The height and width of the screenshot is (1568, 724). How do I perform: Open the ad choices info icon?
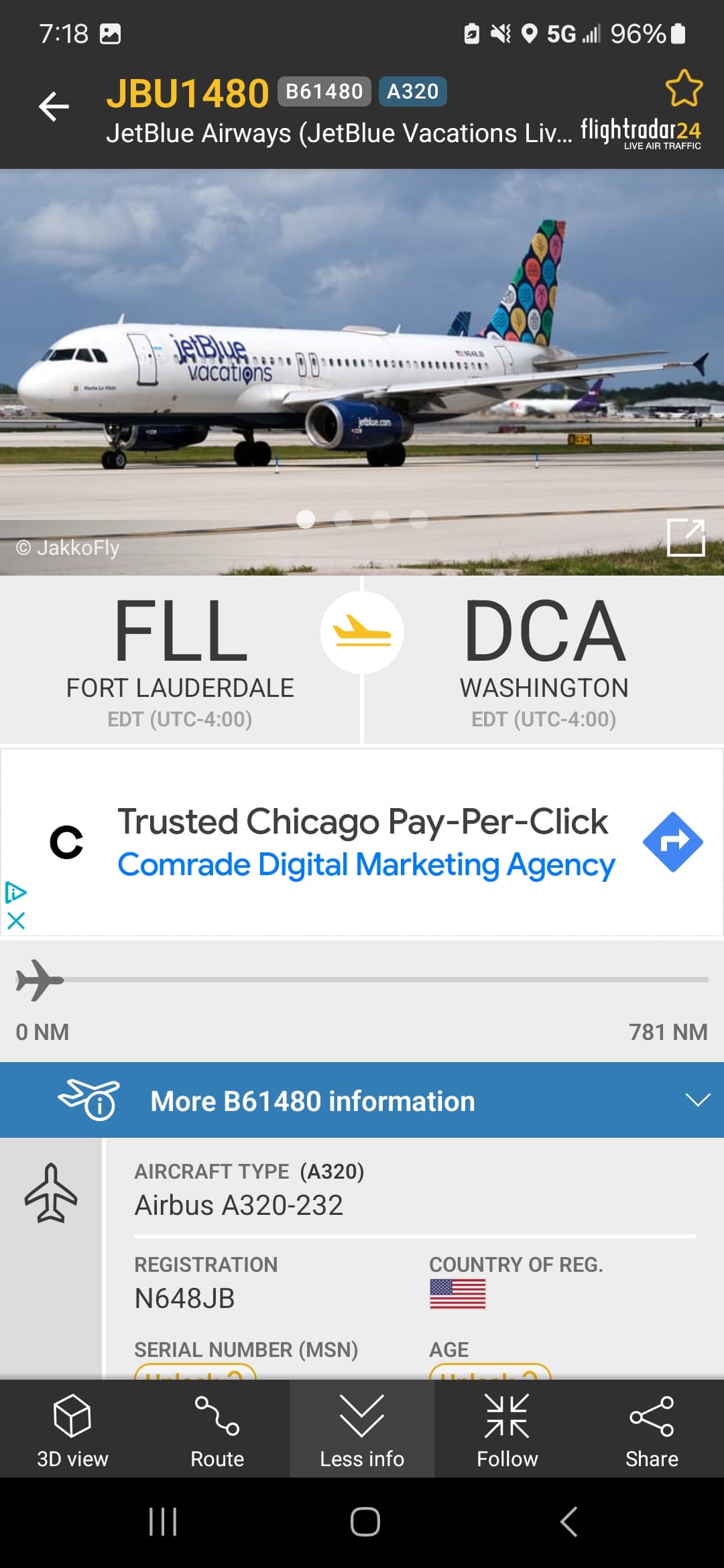(15, 893)
